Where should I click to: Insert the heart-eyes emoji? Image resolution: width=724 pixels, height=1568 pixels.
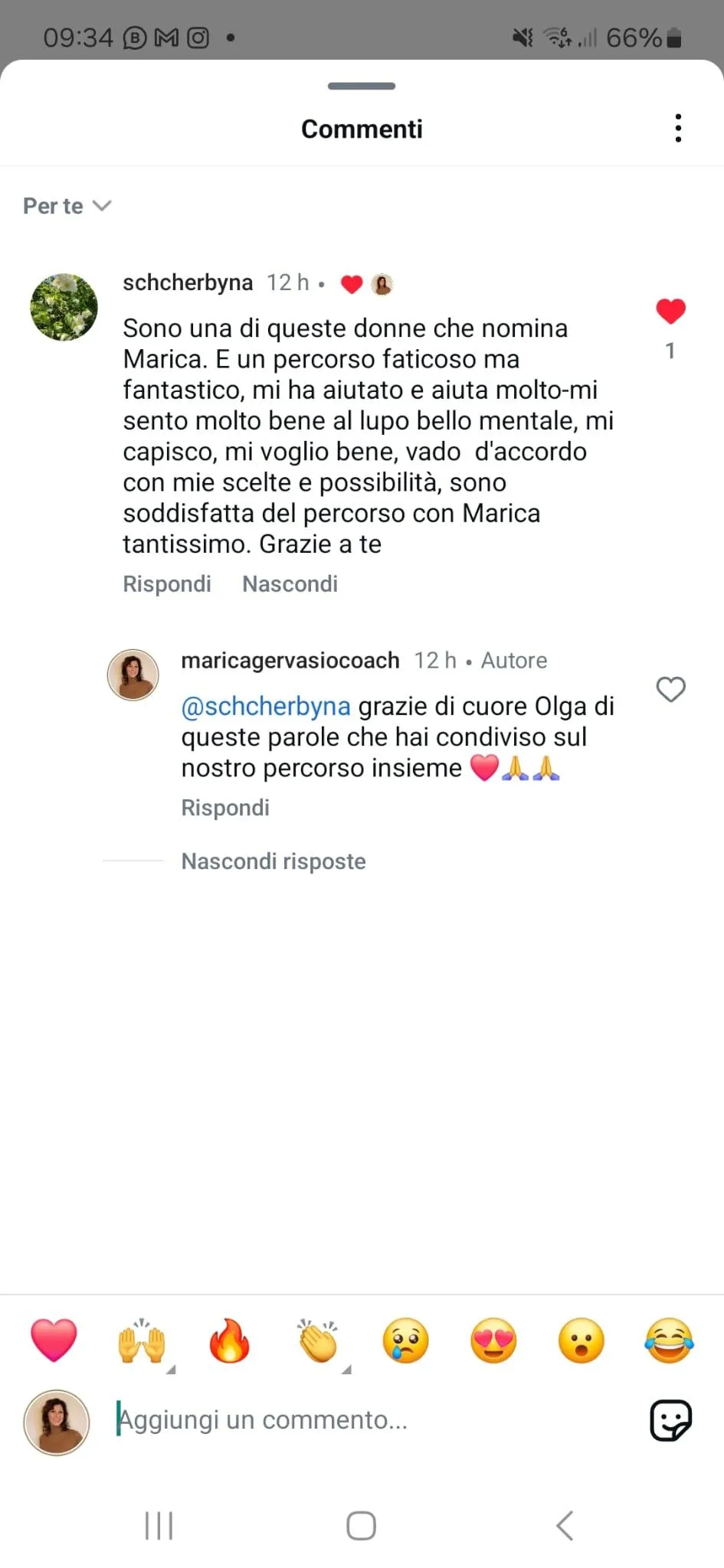pos(493,1341)
